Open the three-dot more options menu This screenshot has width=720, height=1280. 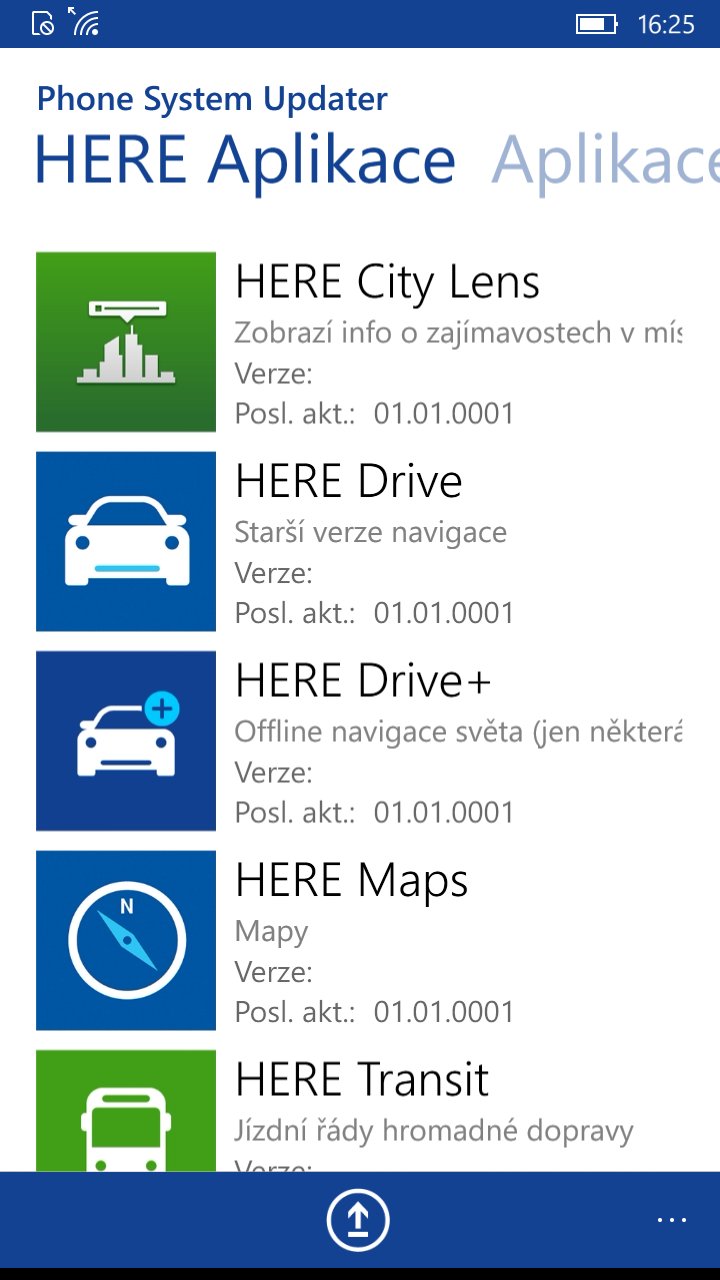coord(671,1220)
